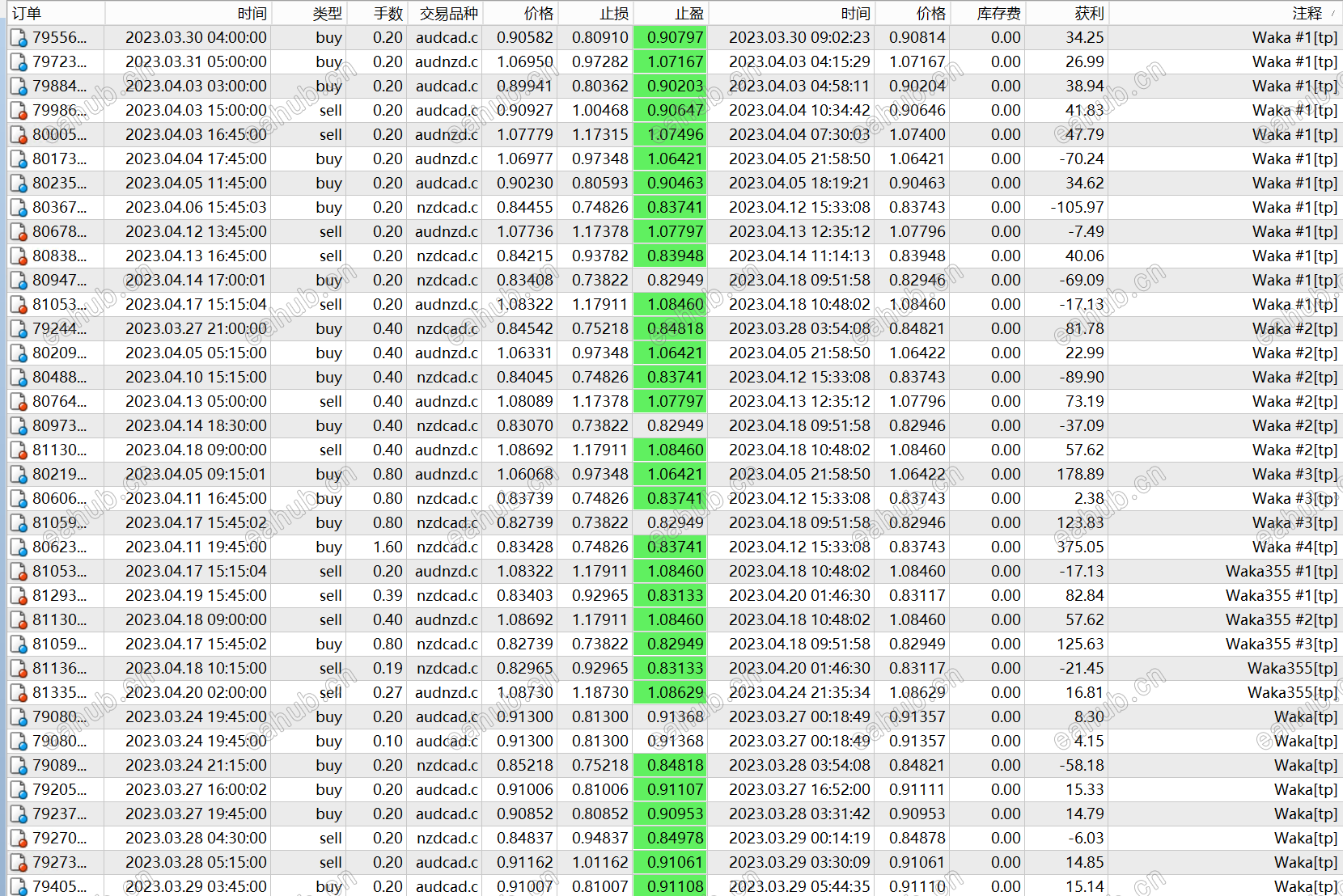Sort by the 止盈 column header
This screenshot has width=1343, height=896.
pos(671,13)
